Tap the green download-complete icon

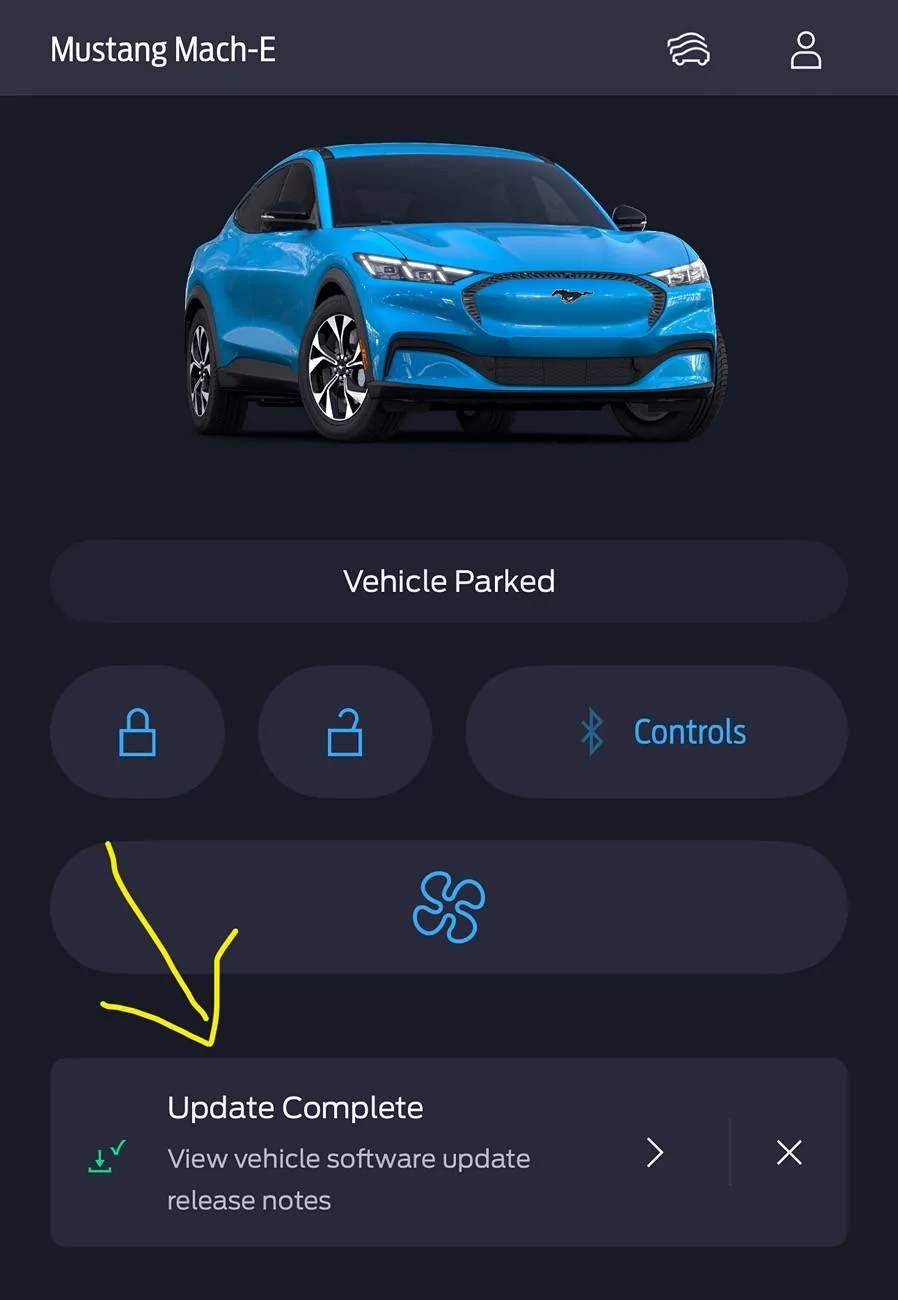[106, 1154]
